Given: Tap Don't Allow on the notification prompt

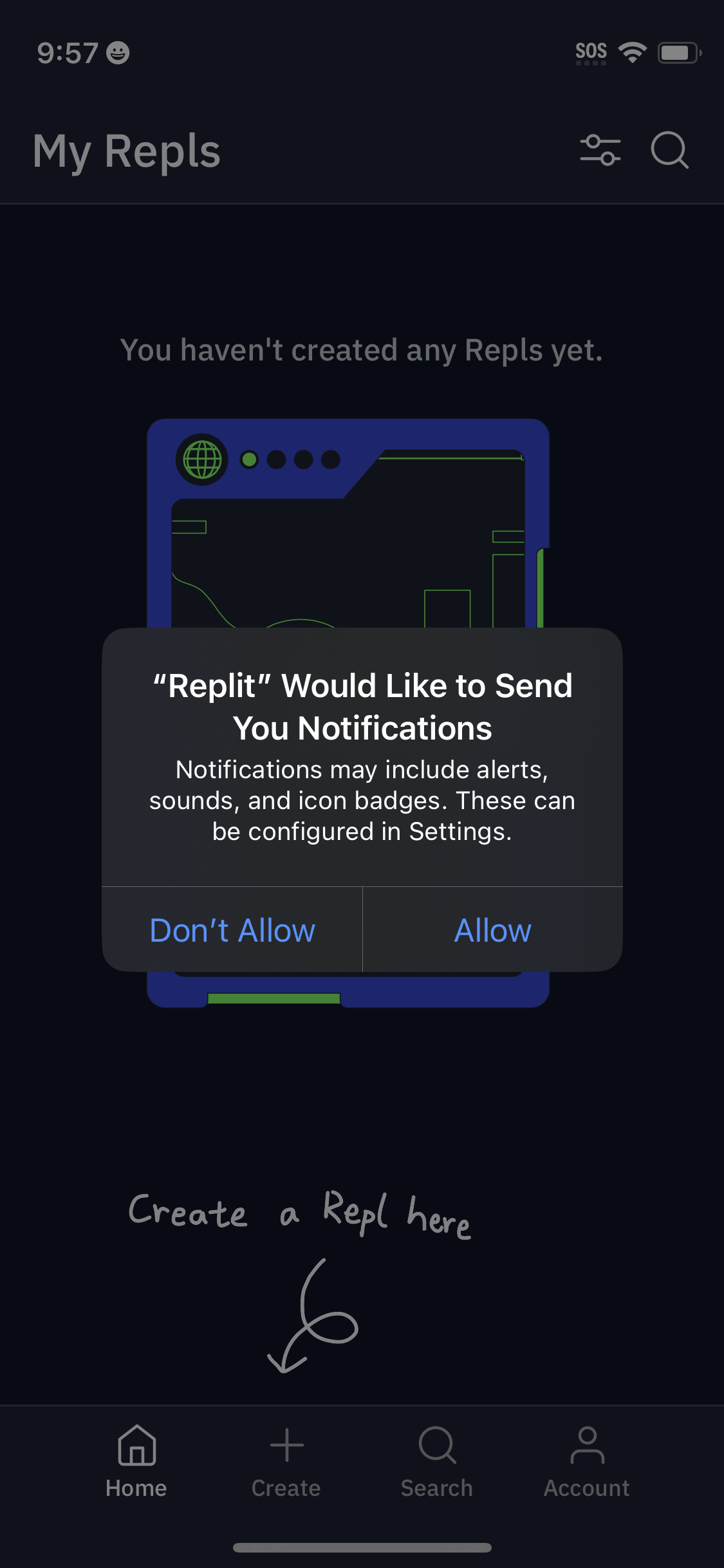Looking at the screenshot, I should [232, 930].
